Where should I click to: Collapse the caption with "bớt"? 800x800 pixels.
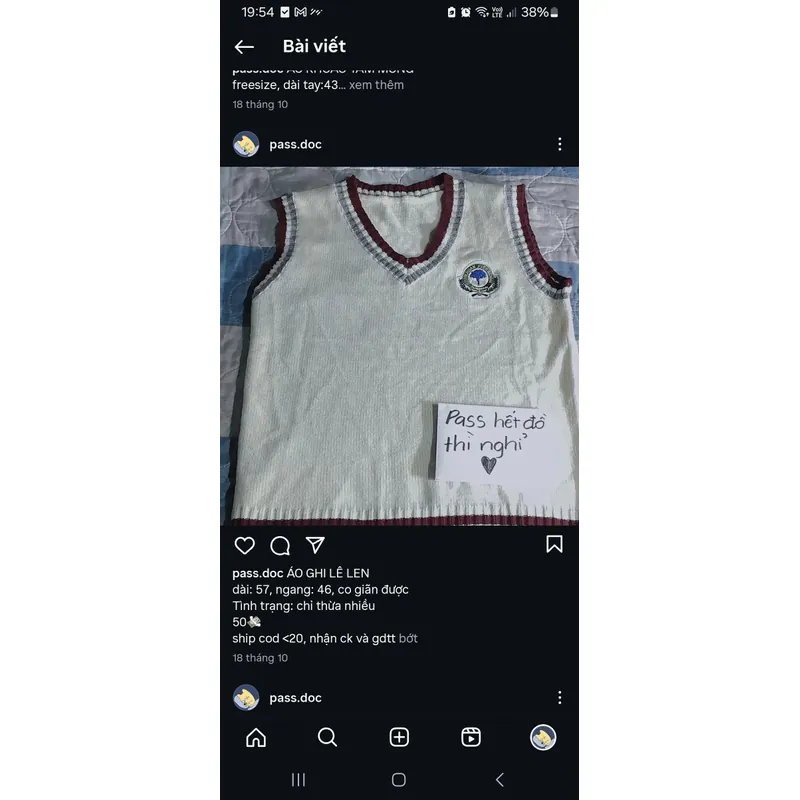[x=408, y=638]
